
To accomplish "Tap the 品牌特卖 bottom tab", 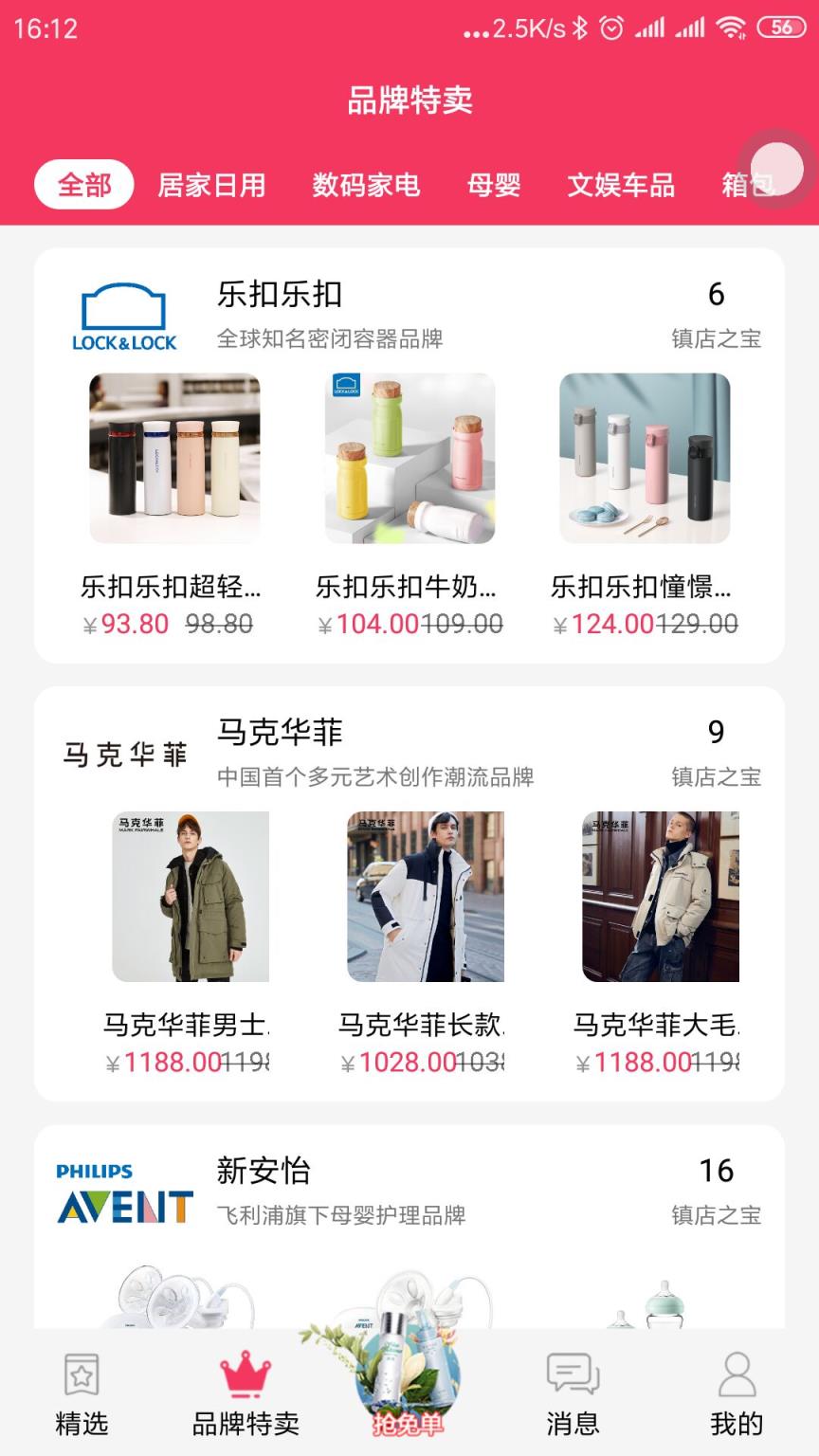I will tap(246, 1393).
